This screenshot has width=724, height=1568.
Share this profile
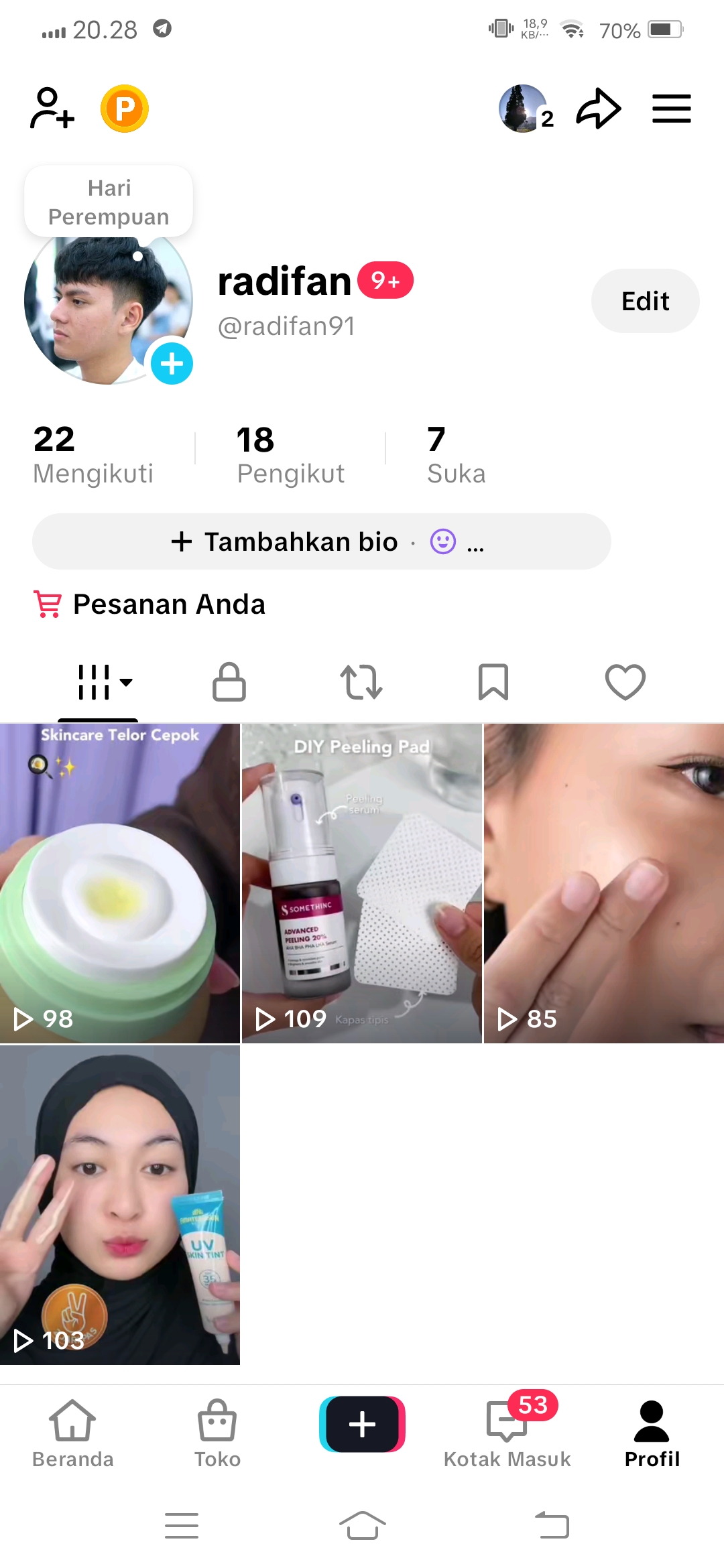point(598,109)
